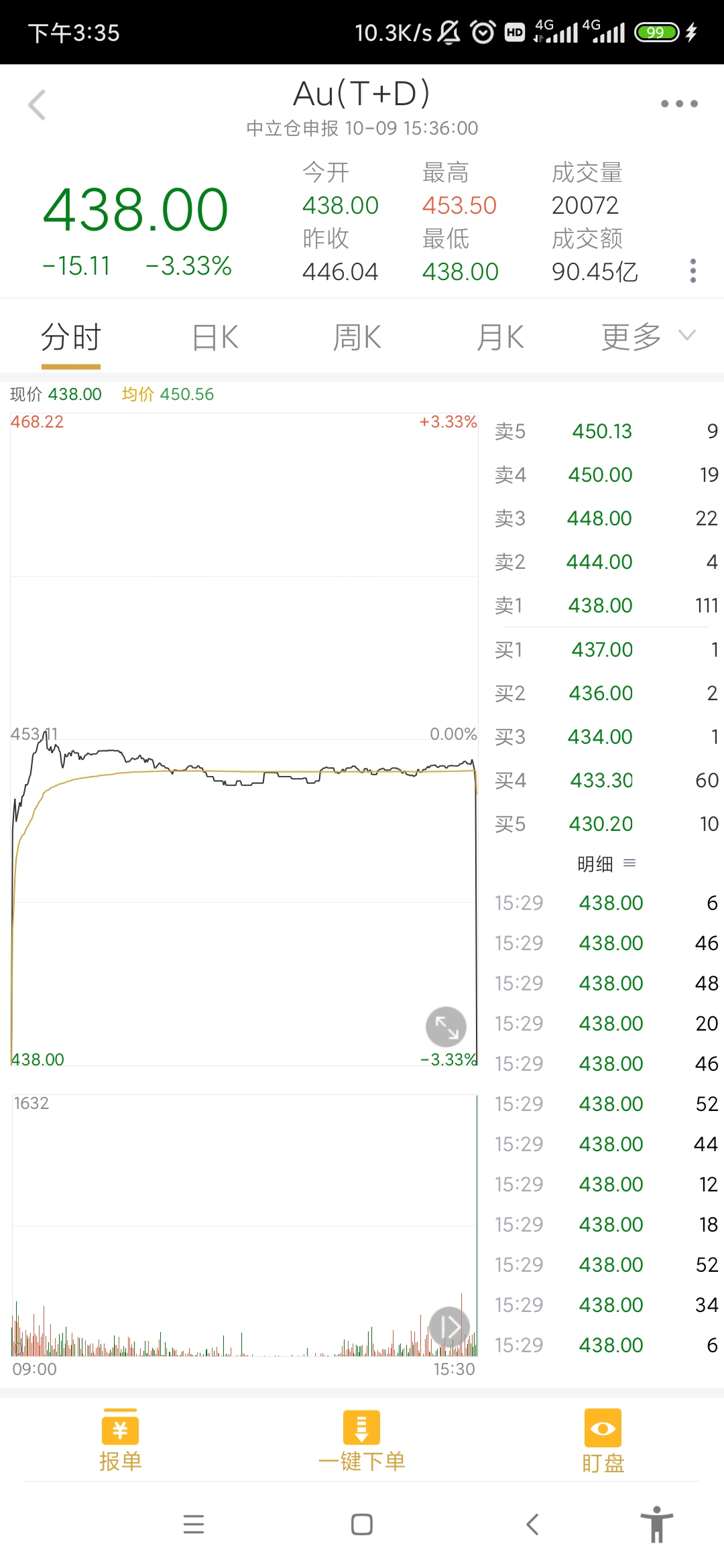This screenshot has height=1568, width=724.
Task: Expand the chart to full screen
Action: 446,1027
